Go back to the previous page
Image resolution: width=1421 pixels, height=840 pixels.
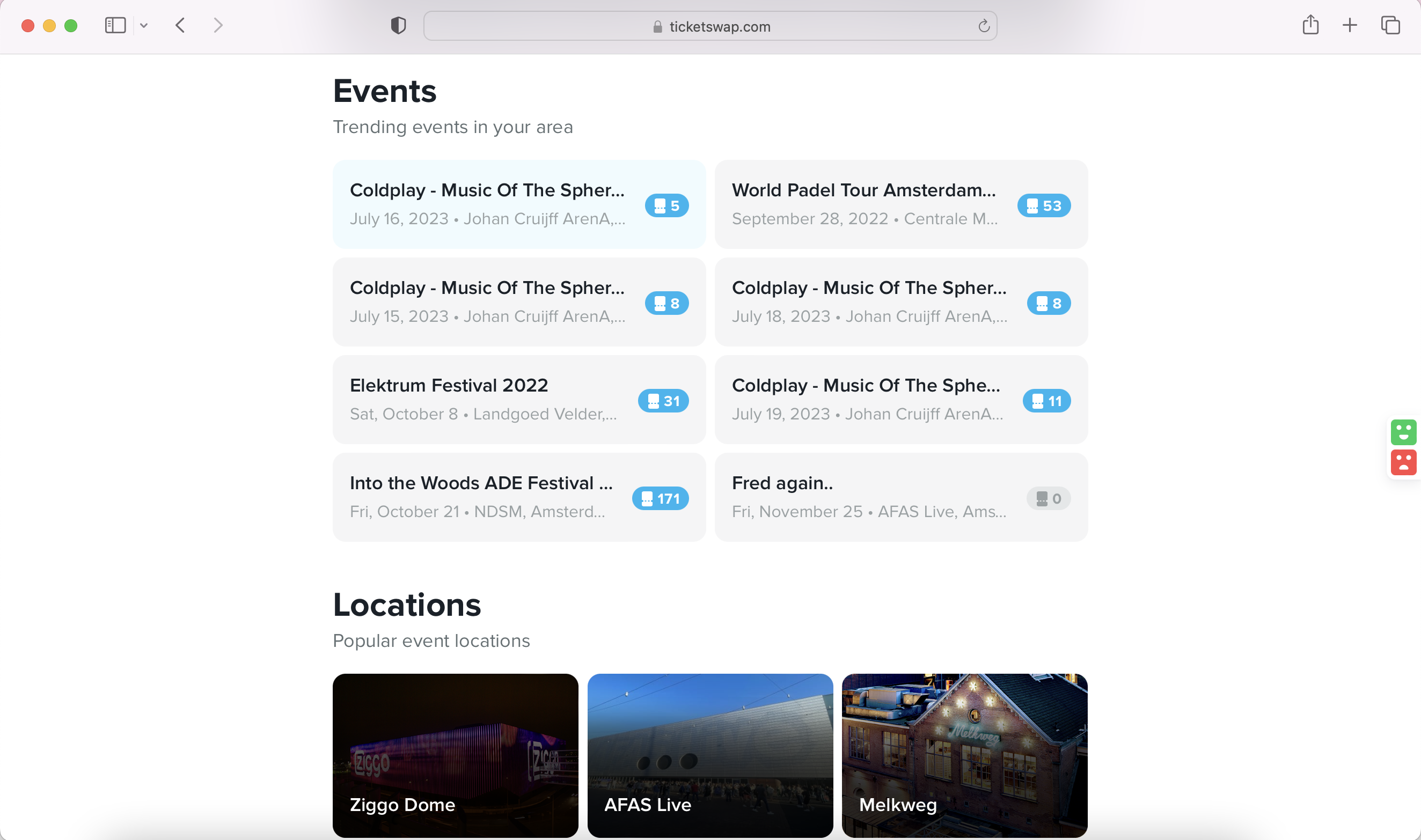[x=180, y=25]
